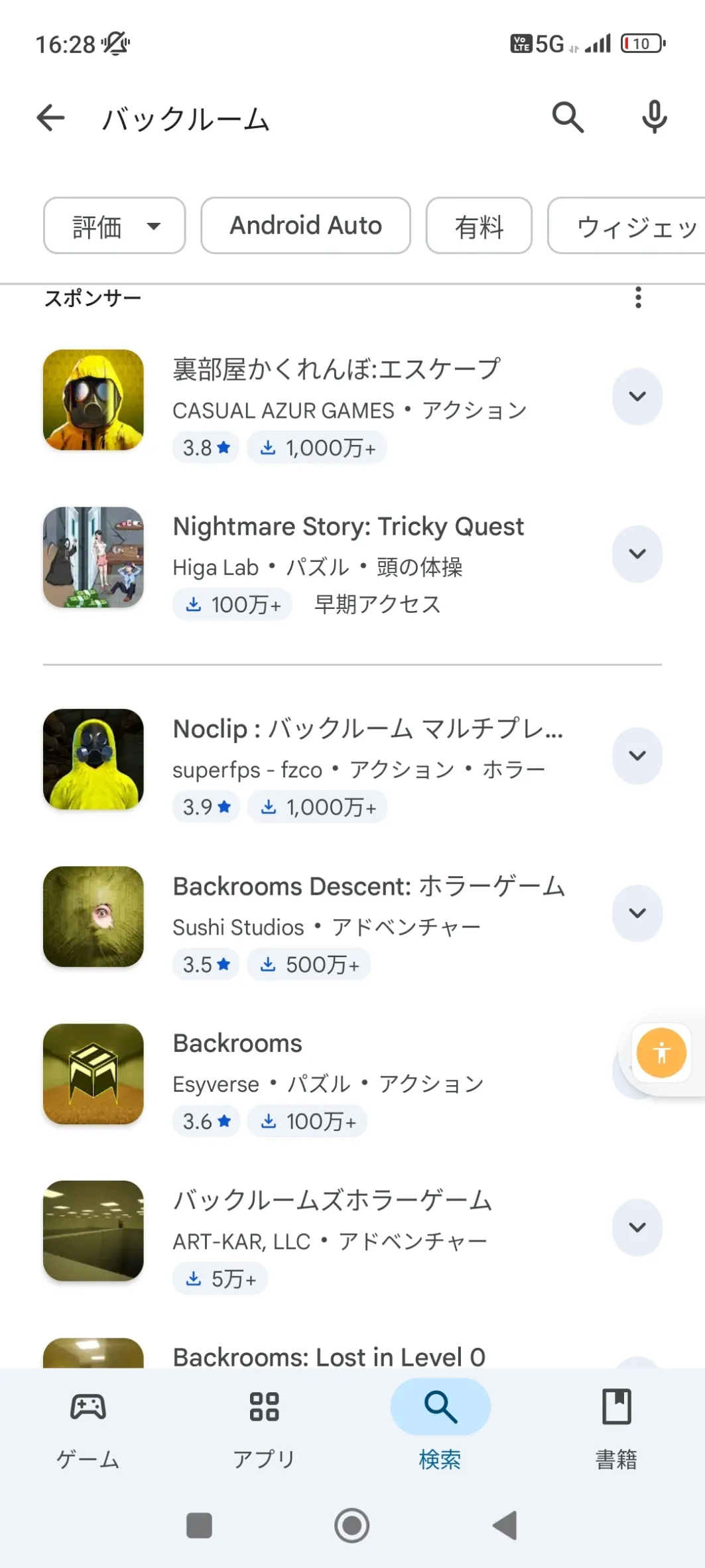The height and width of the screenshot is (1568, 705).
Task: Go back from search results
Action: pos(50,118)
